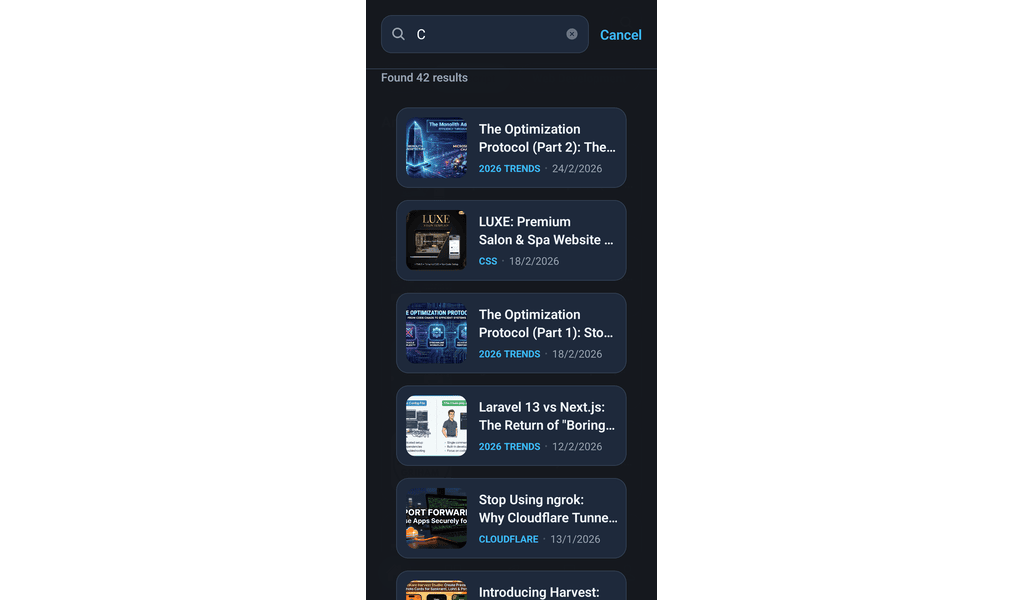Open the LUXE Premium Salon & Spa result
Viewport: 1024px width, 600px height.
[x=511, y=240]
